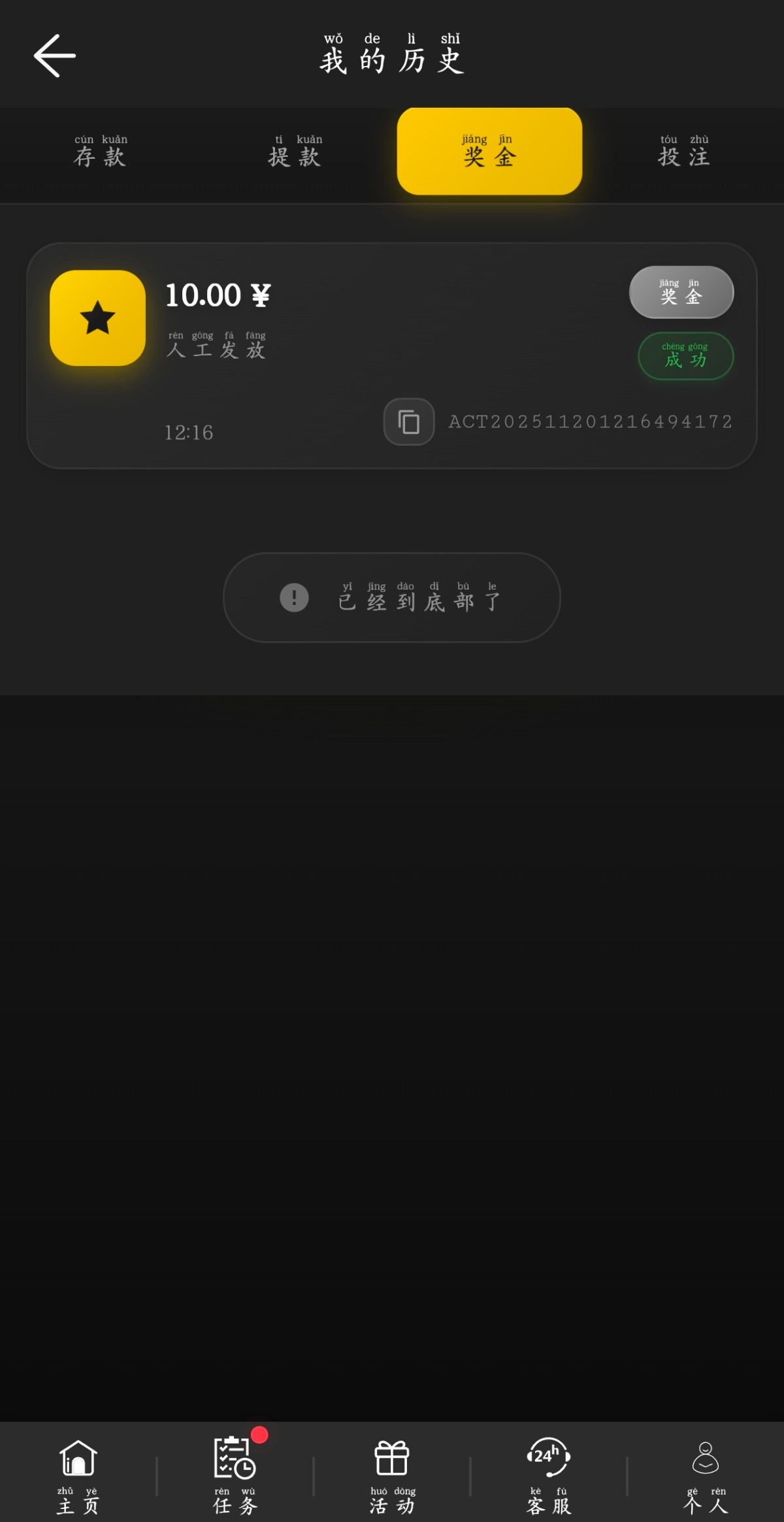Select the 奖金 tab
Screen dimensions: 784x1522
click(489, 152)
